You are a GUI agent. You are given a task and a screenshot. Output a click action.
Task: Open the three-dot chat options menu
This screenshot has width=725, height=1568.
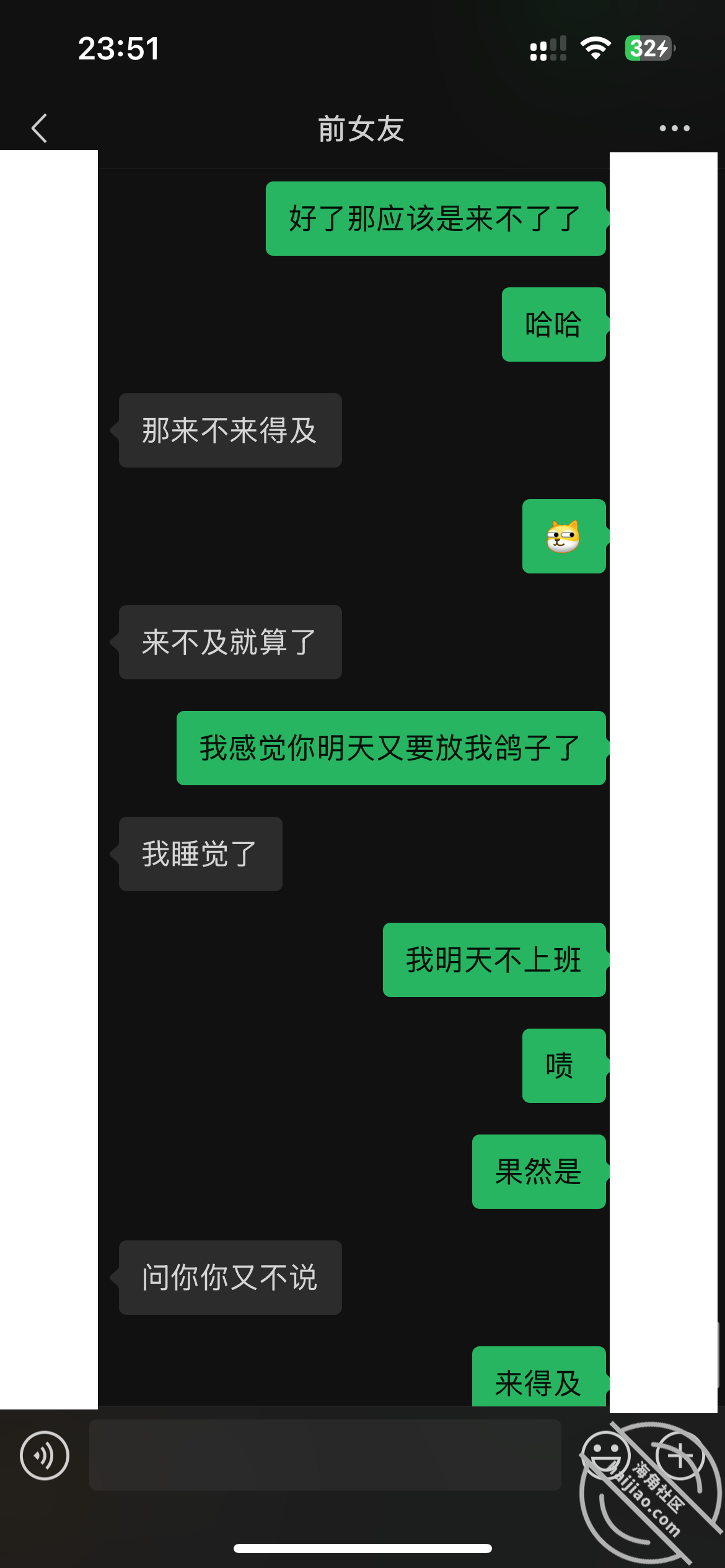click(674, 128)
